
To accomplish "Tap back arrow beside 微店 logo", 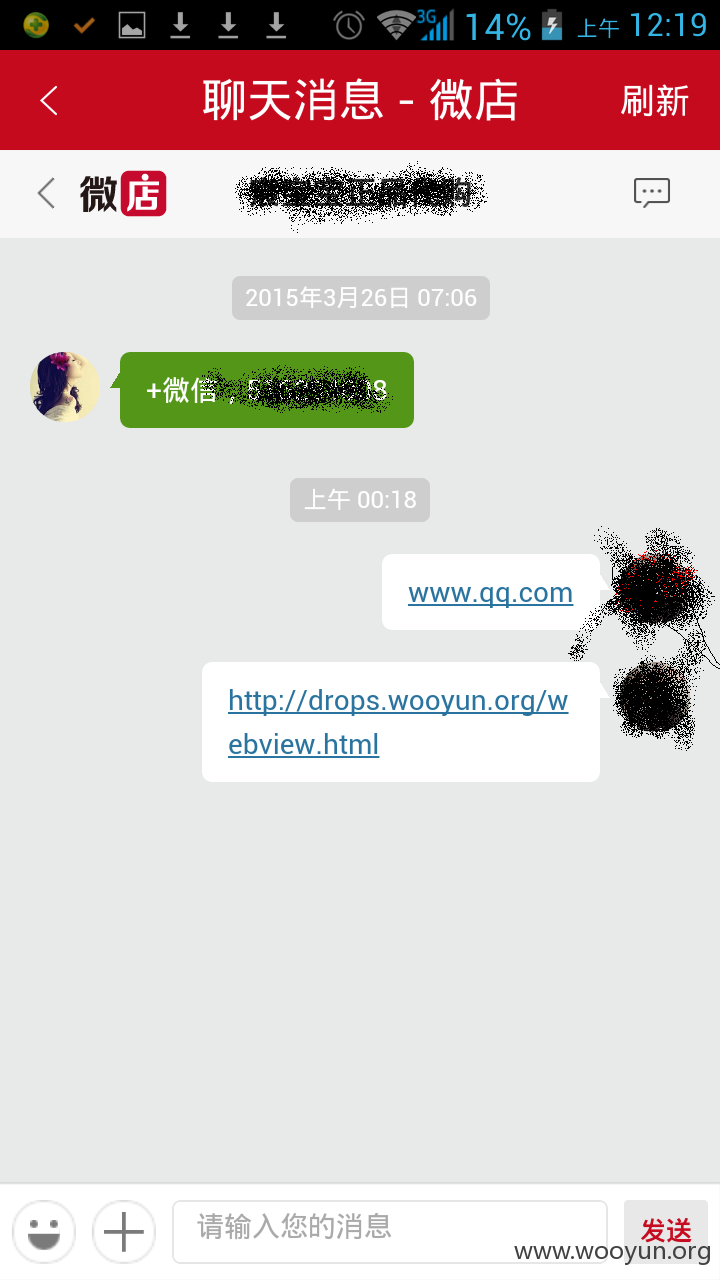I will (46, 193).
